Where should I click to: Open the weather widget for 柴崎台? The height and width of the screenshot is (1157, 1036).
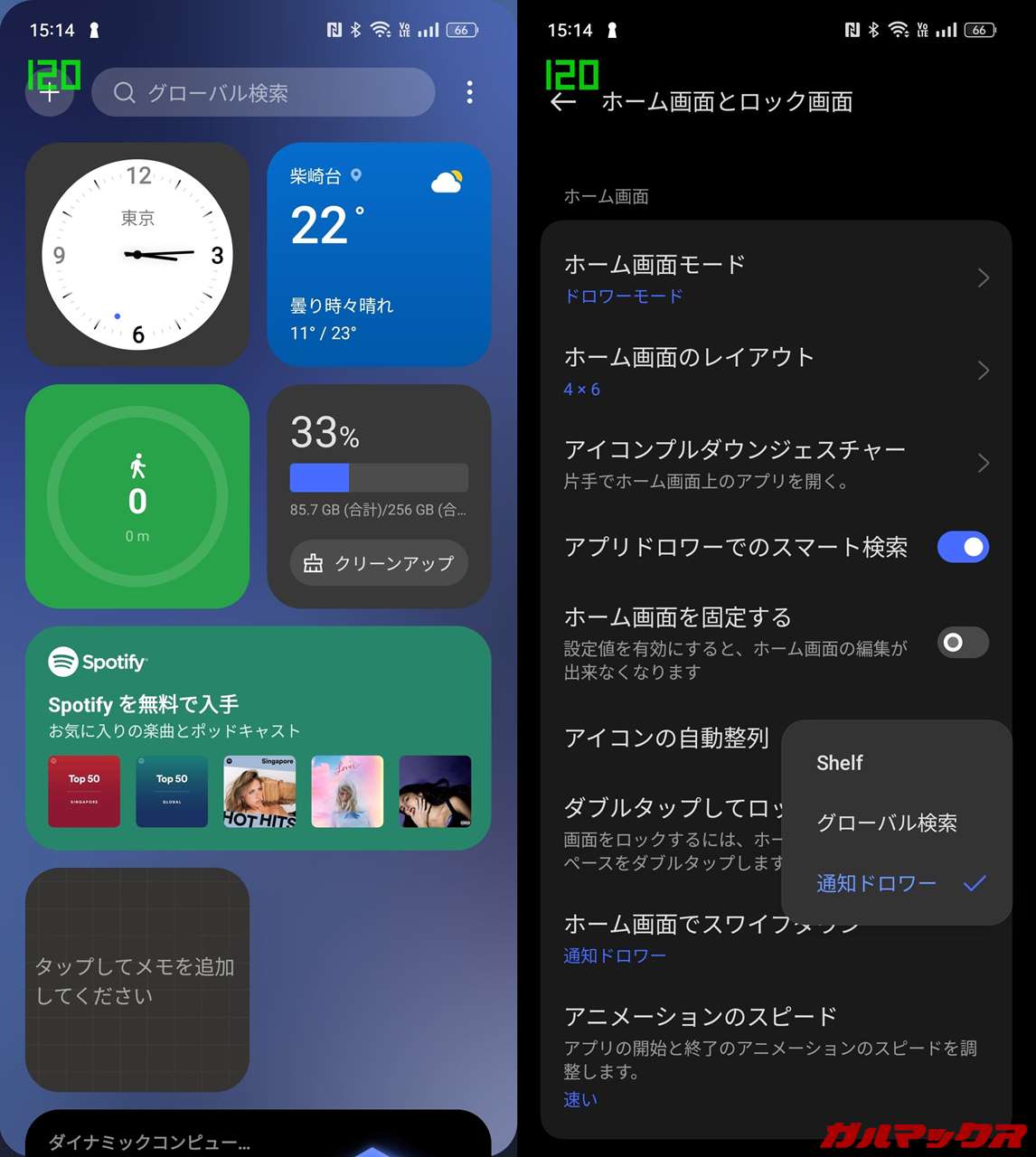coord(379,255)
